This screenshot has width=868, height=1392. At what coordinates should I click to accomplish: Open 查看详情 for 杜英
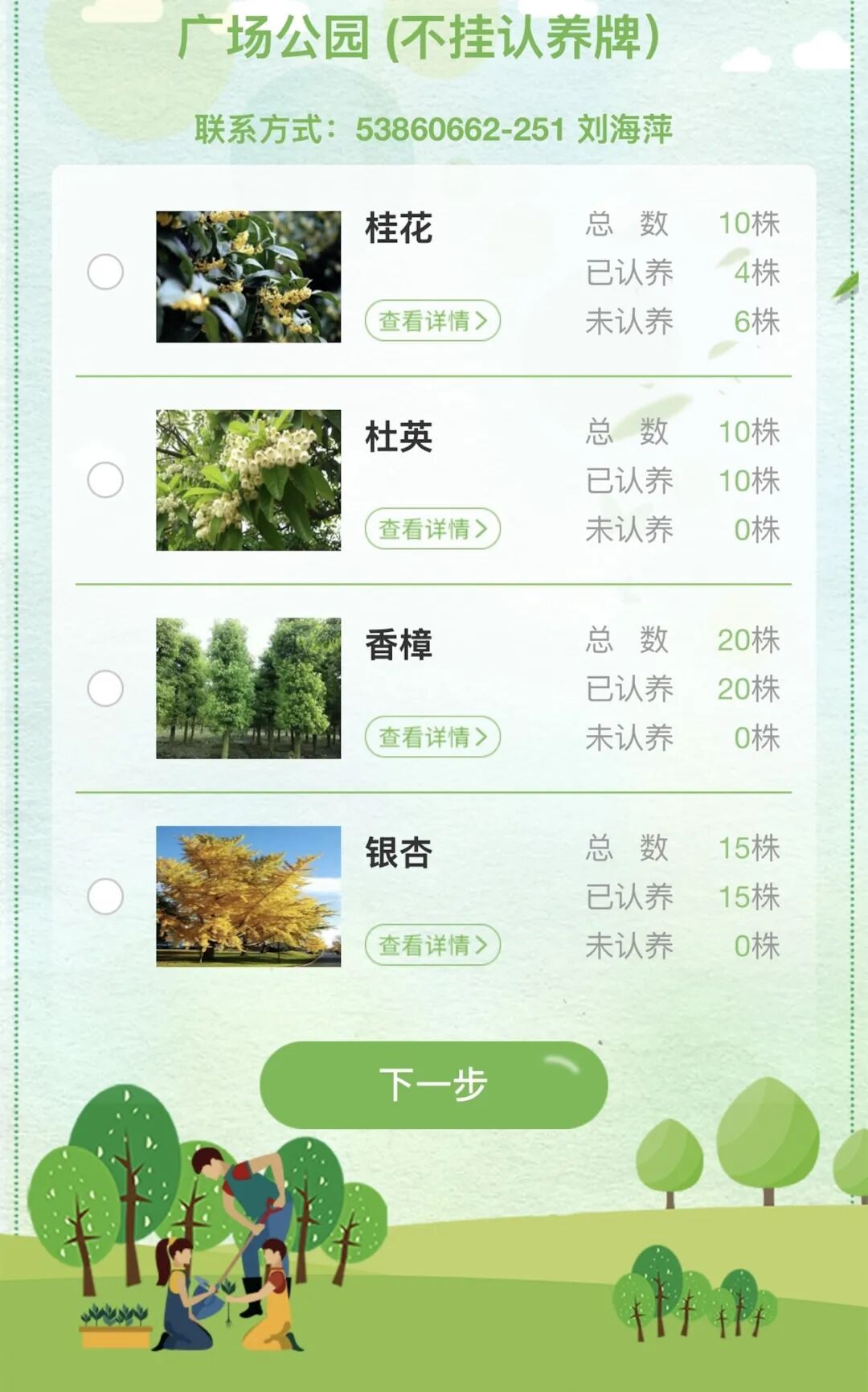coord(432,529)
